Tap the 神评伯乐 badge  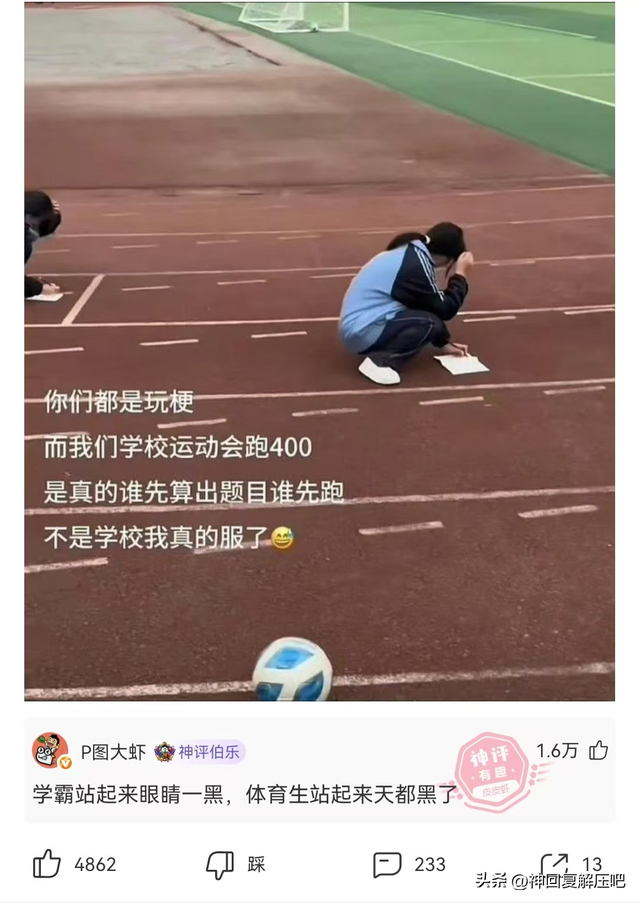click(199, 752)
